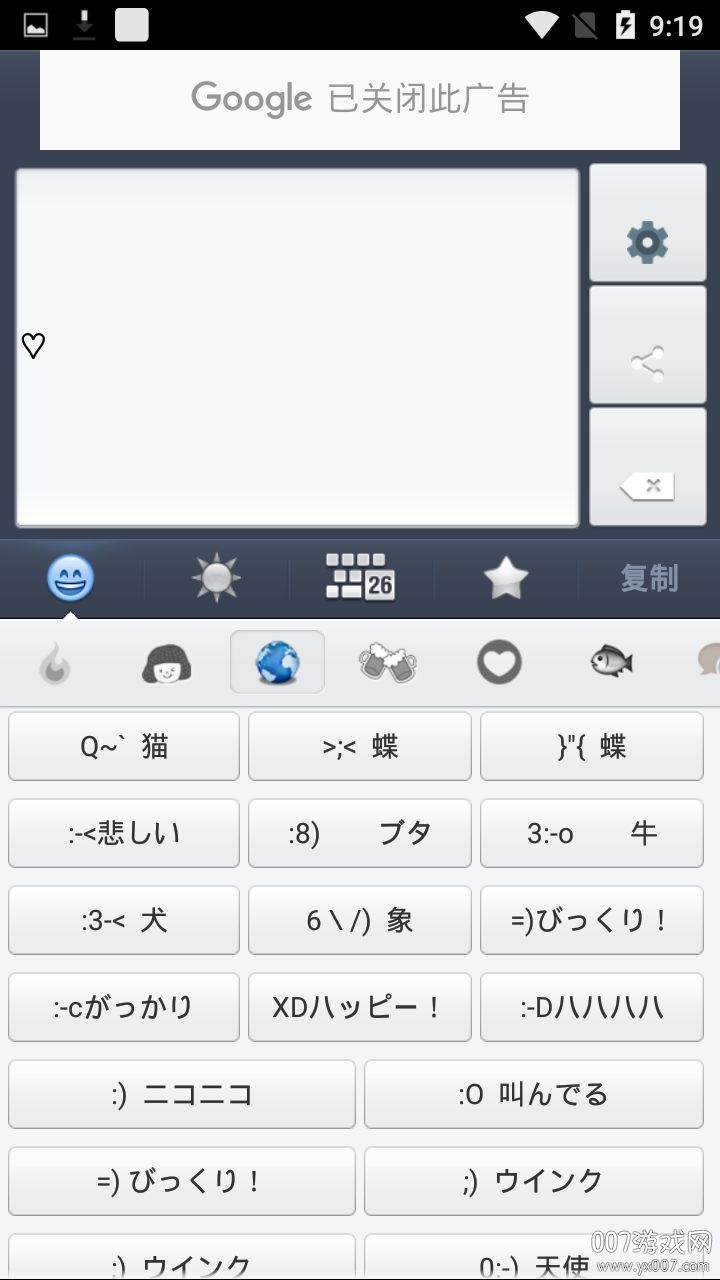Open the keyboard 26 tab

click(x=360, y=578)
